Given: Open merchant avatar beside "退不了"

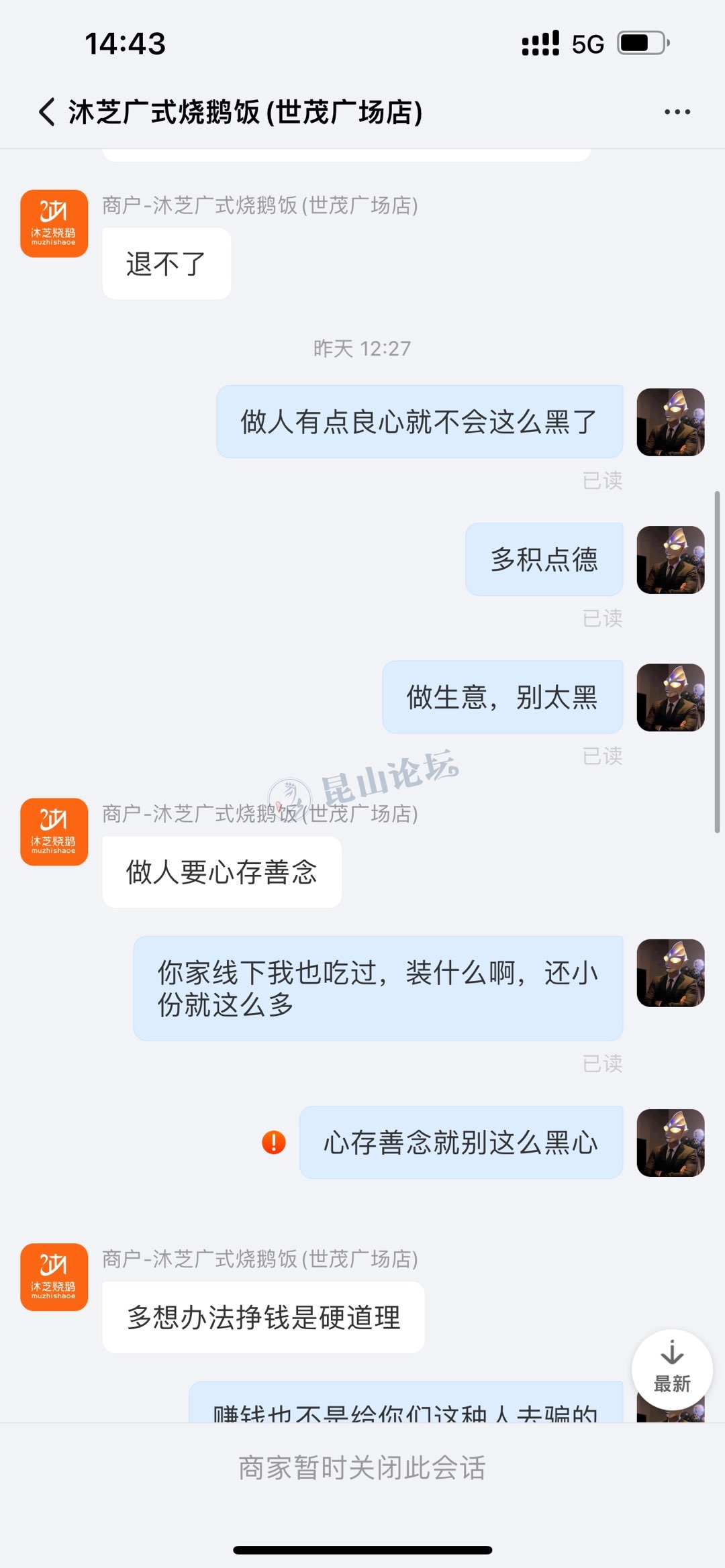Looking at the screenshot, I should click(54, 223).
